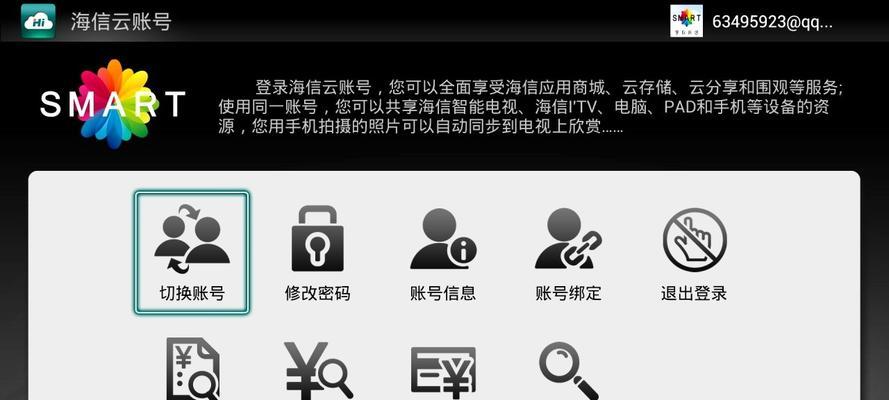Open the yen document with magnifier icon
The width and height of the screenshot is (889, 400).
pos(192,369)
